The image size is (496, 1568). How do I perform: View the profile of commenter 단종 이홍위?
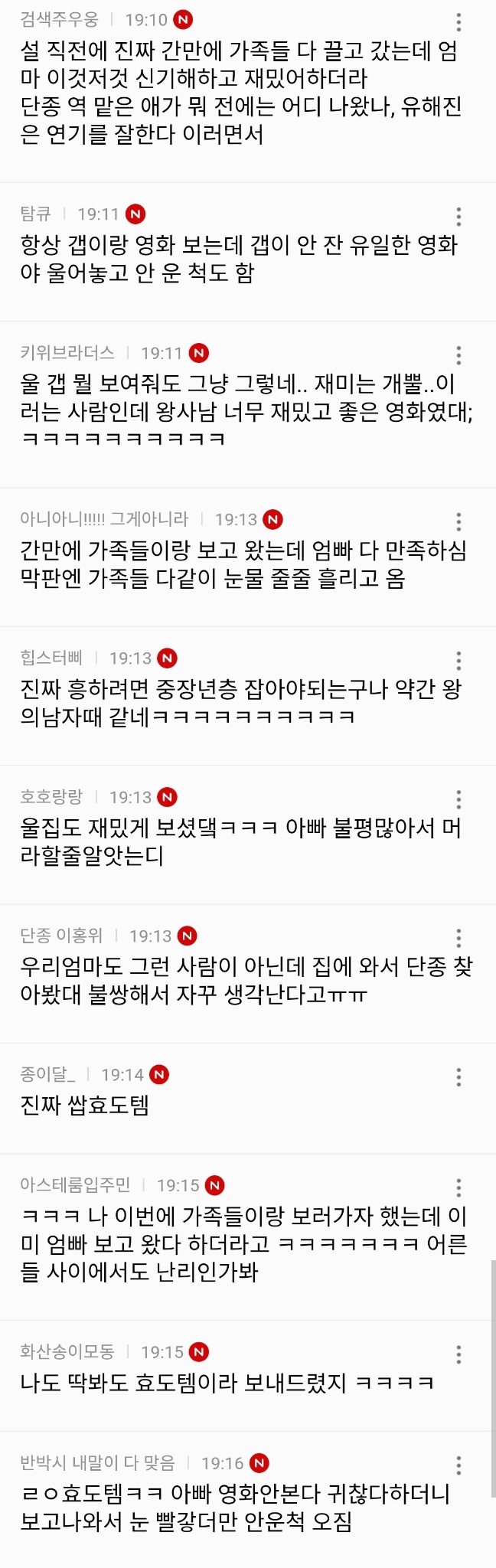pos(61,936)
